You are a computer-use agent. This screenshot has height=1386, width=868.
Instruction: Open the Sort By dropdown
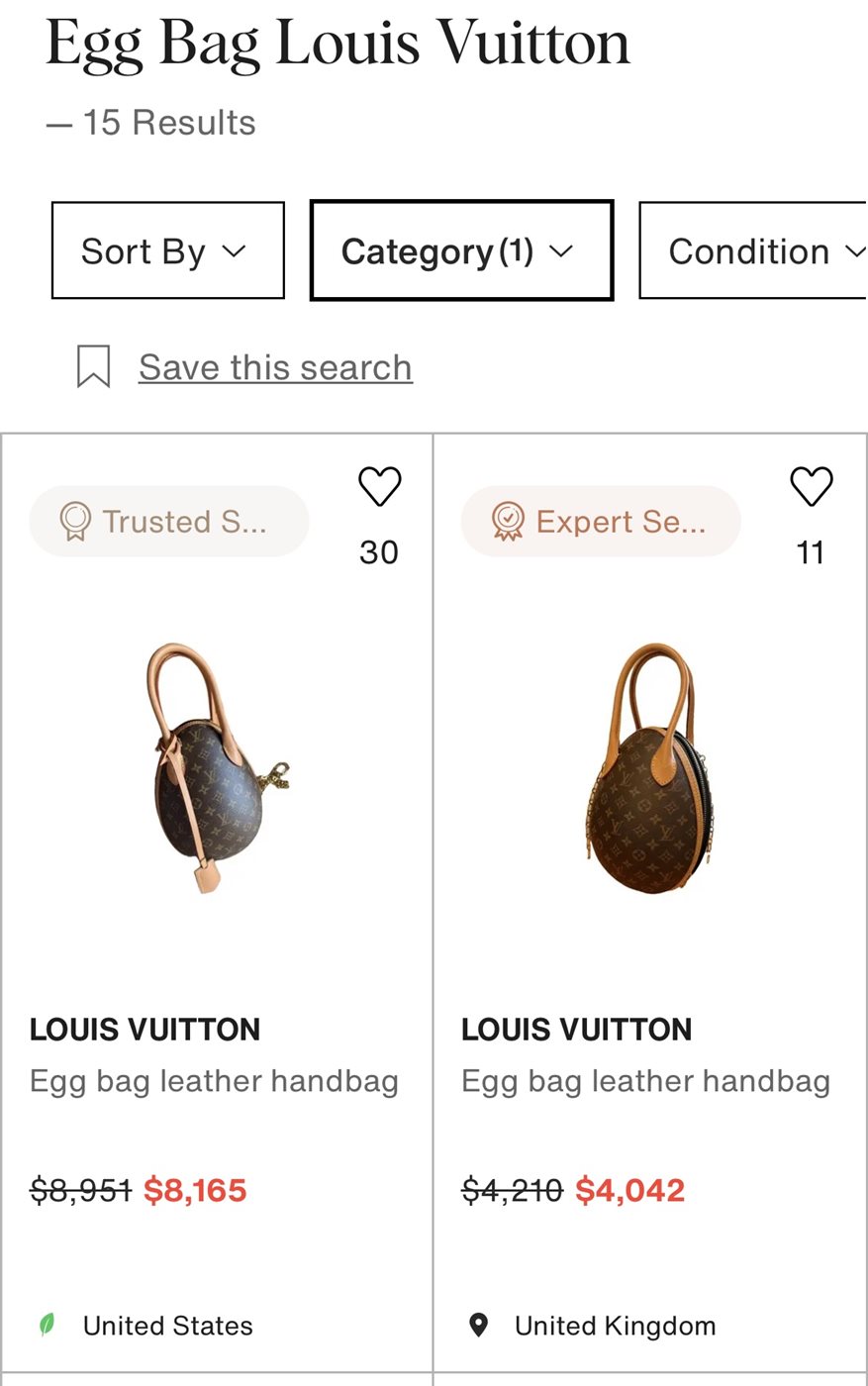point(167,251)
